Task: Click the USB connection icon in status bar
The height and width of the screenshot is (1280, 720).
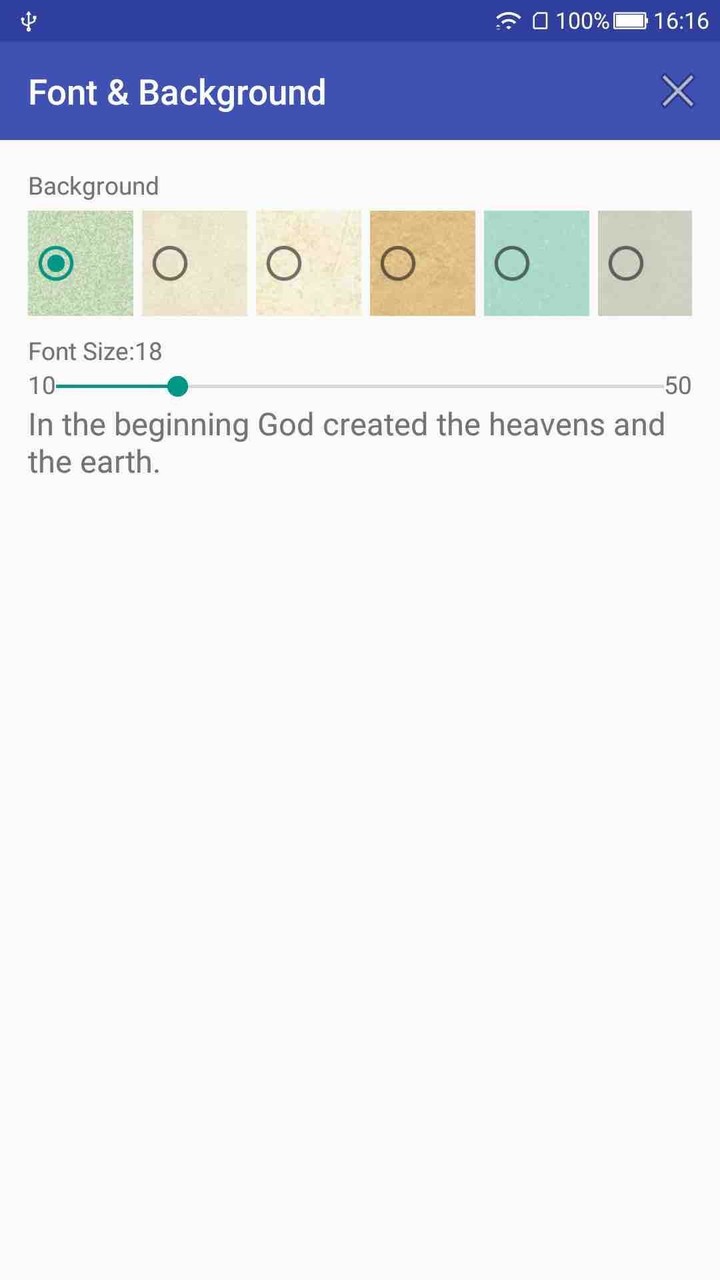Action: [27, 20]
